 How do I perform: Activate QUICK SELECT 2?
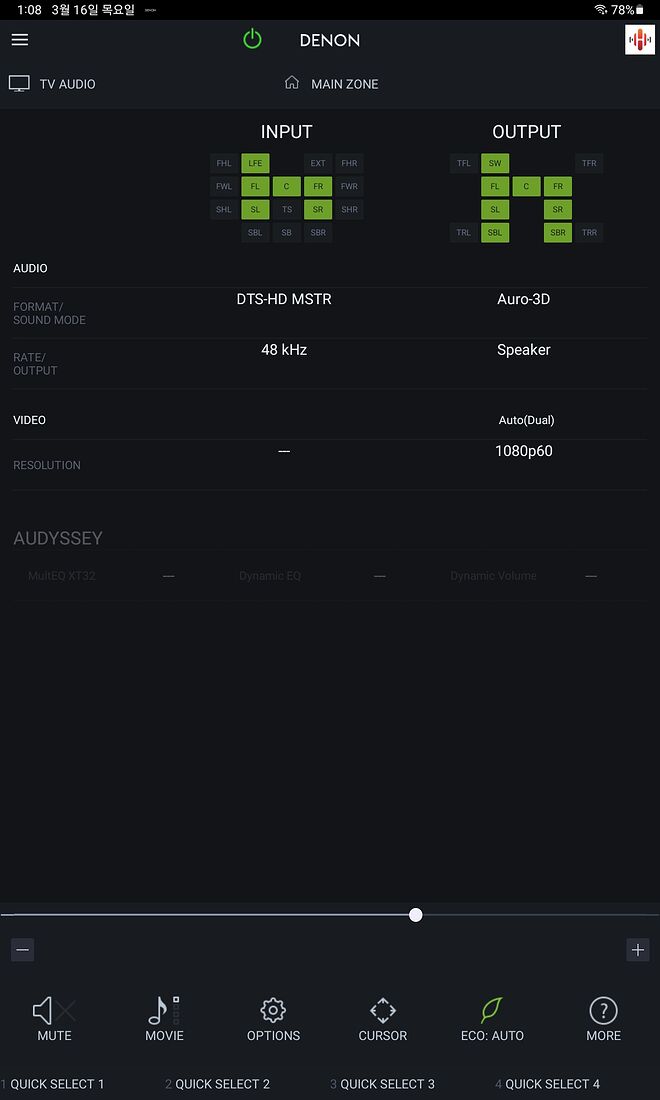point(218,1084)
